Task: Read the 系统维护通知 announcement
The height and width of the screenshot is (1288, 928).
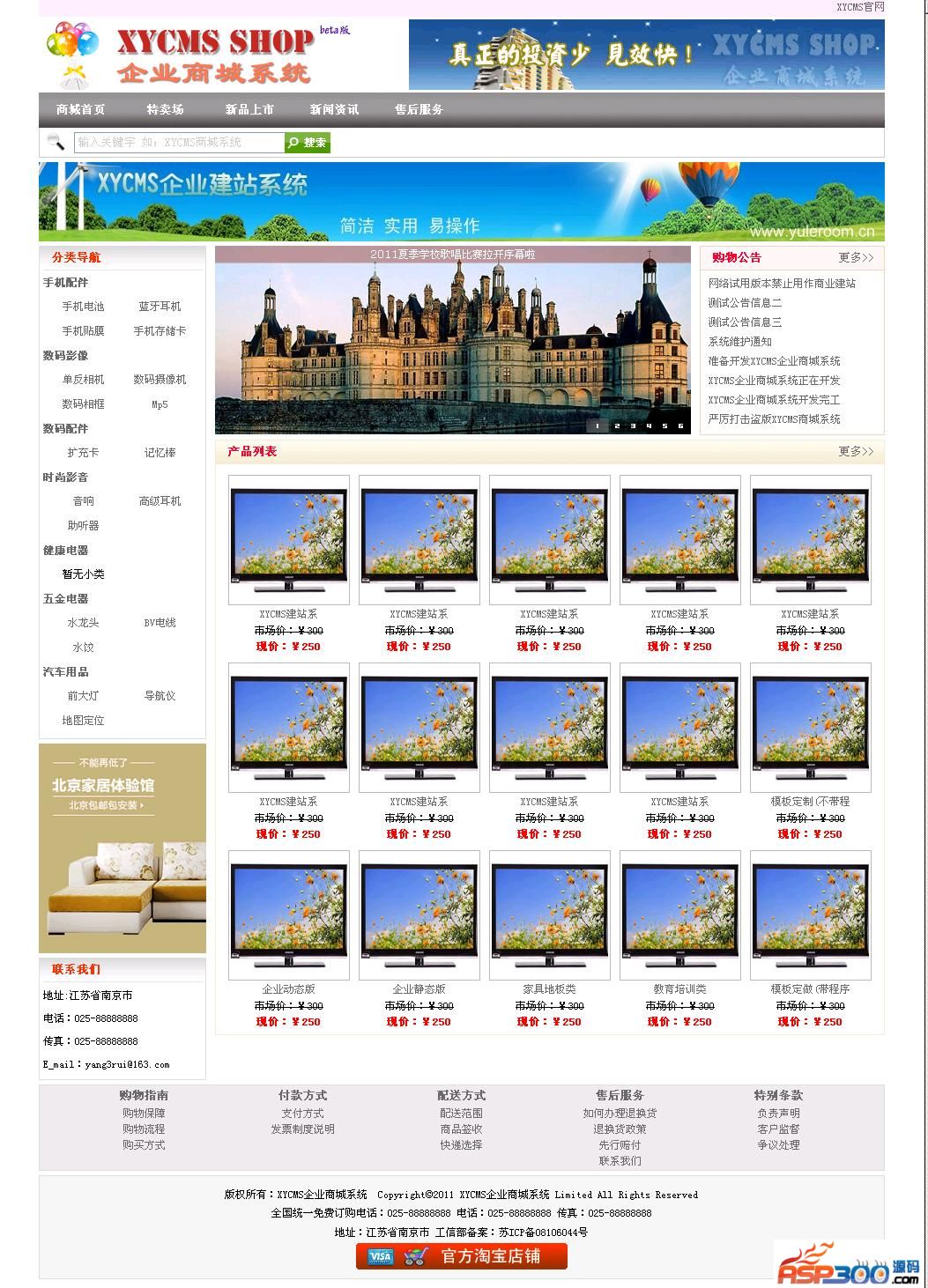Action: (x=739, y=342)
